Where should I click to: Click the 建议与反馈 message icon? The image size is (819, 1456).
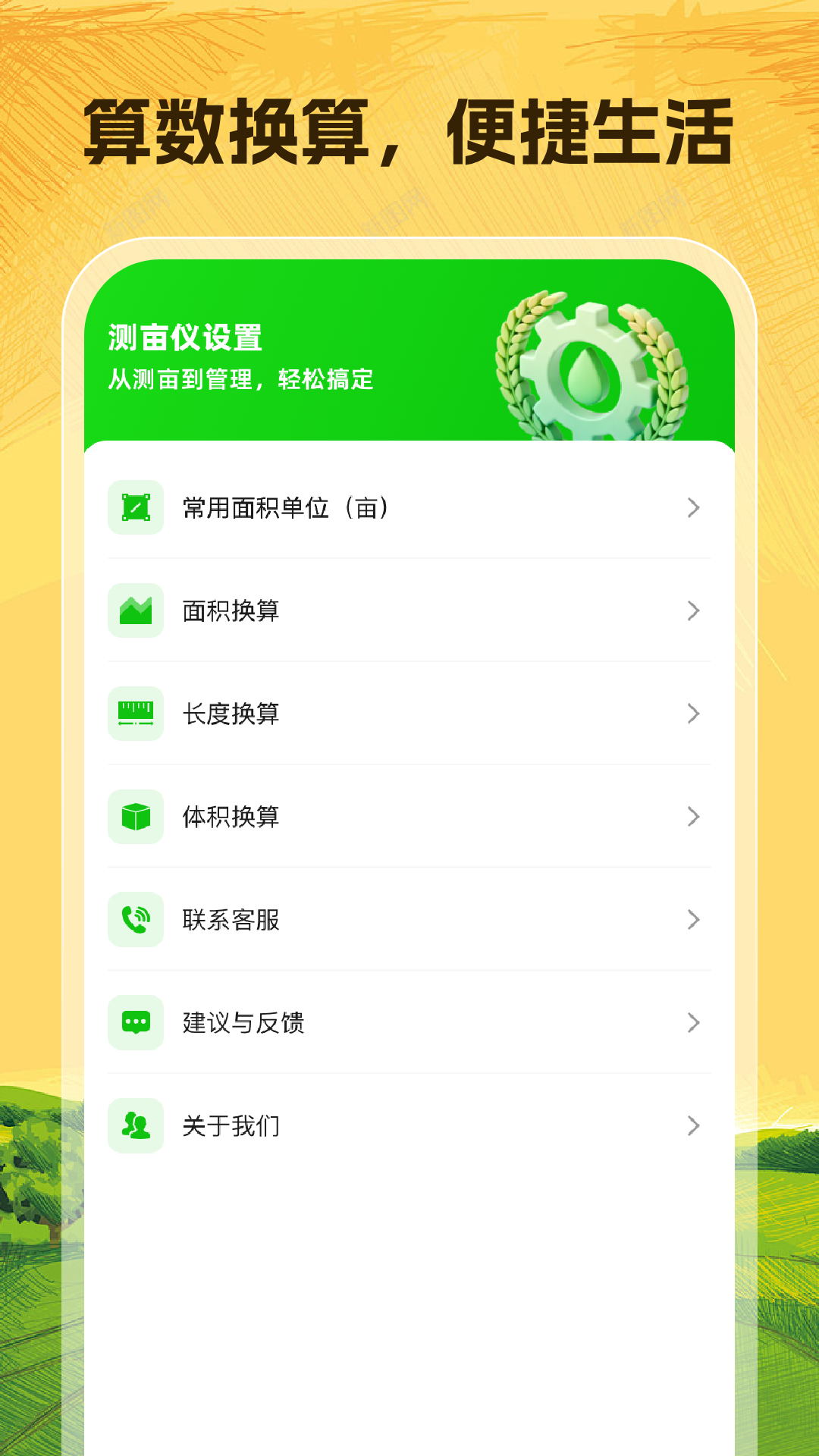pyautogui.click(x=136, y=1023)
